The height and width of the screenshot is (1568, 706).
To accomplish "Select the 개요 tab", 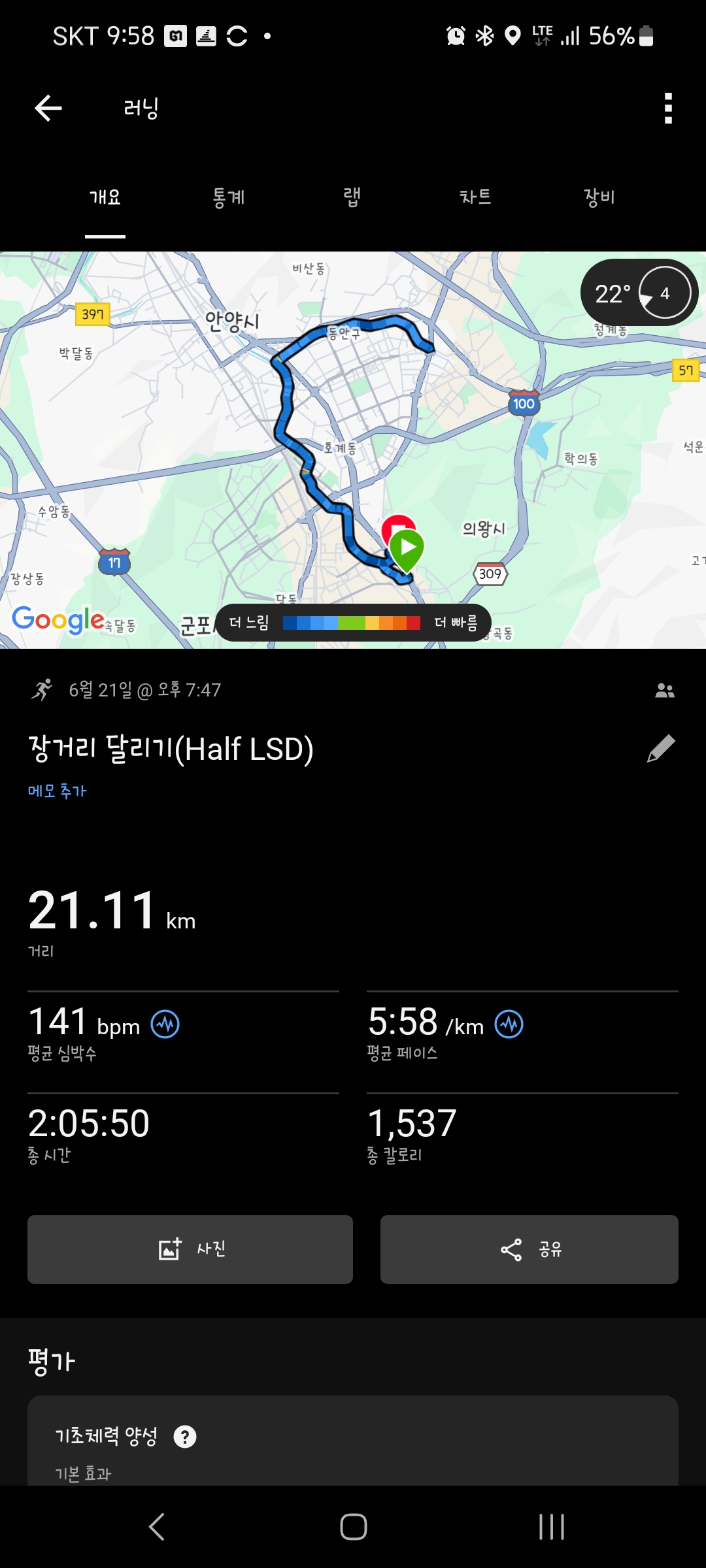I will pyautogui.click(x=105, y=197).
